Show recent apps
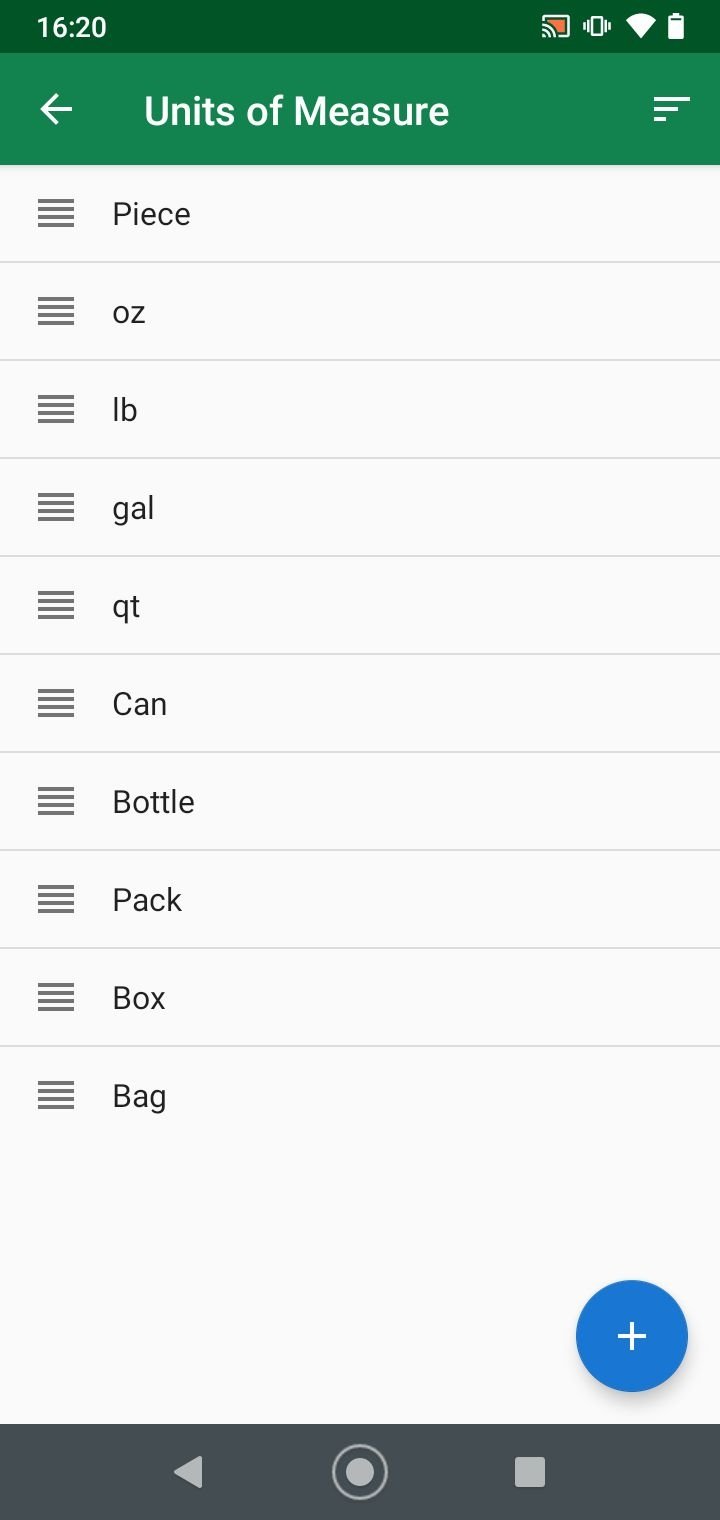 point(529,1471)
